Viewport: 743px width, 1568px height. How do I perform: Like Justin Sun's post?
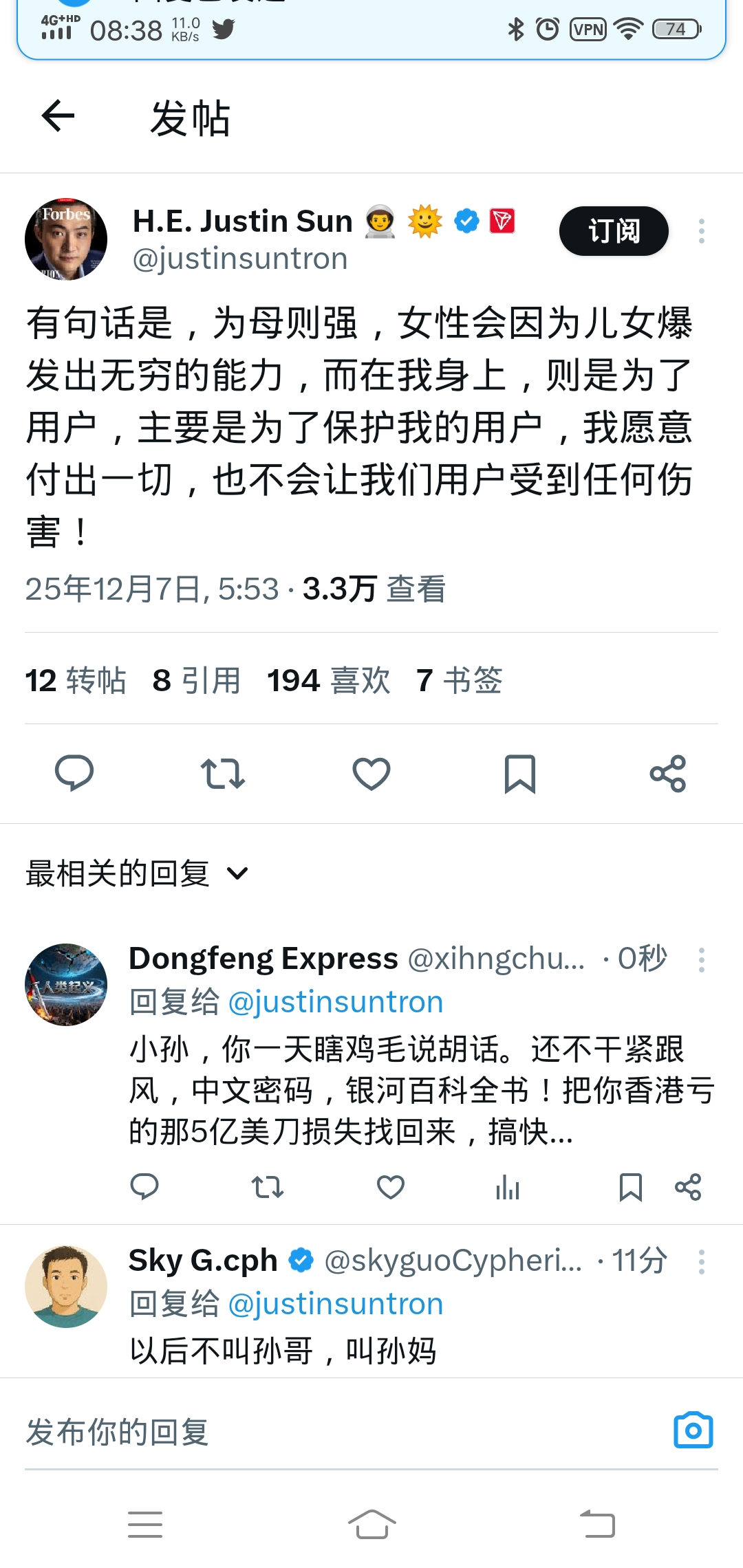pos(371,774)
